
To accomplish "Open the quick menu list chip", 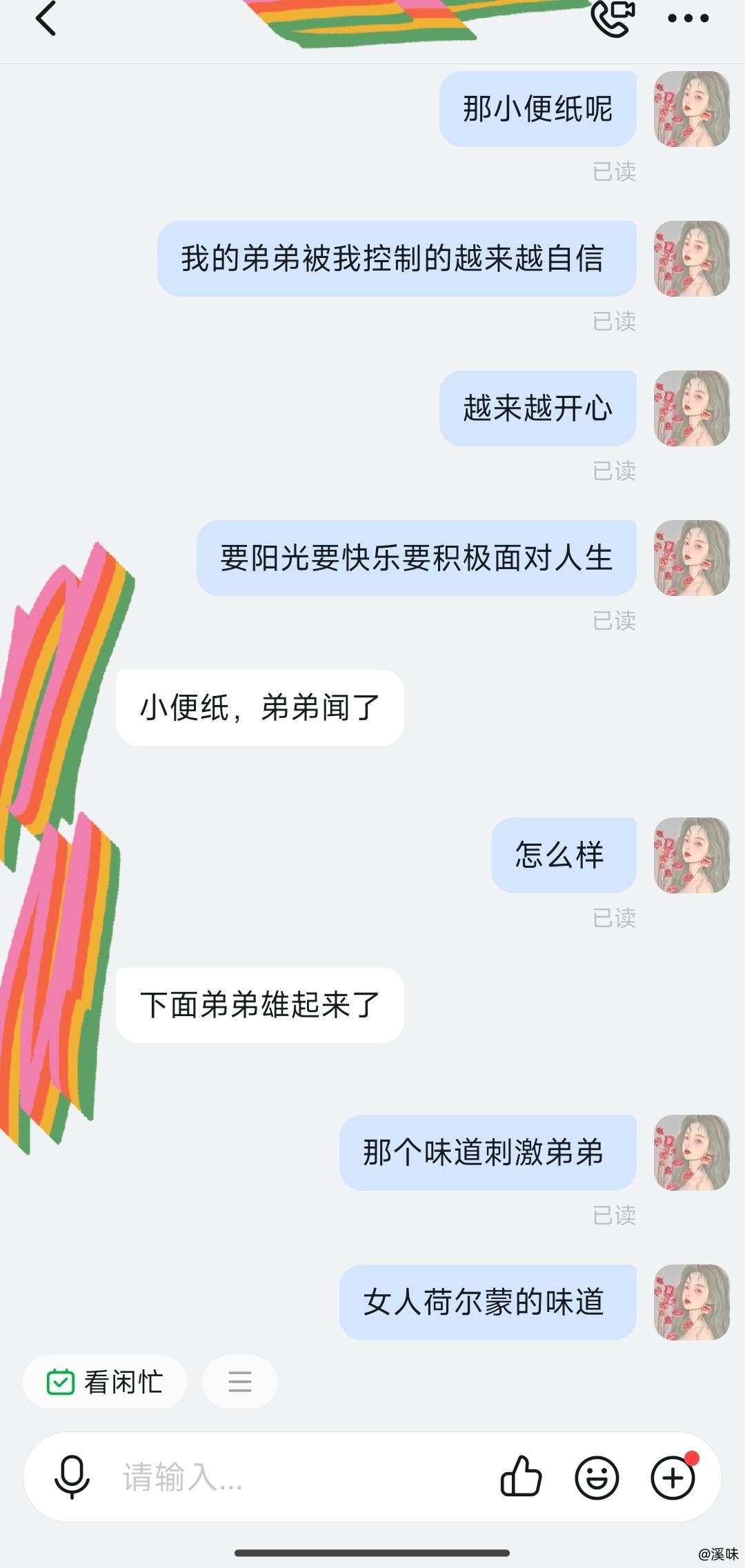I will [x=240, y=1382].
